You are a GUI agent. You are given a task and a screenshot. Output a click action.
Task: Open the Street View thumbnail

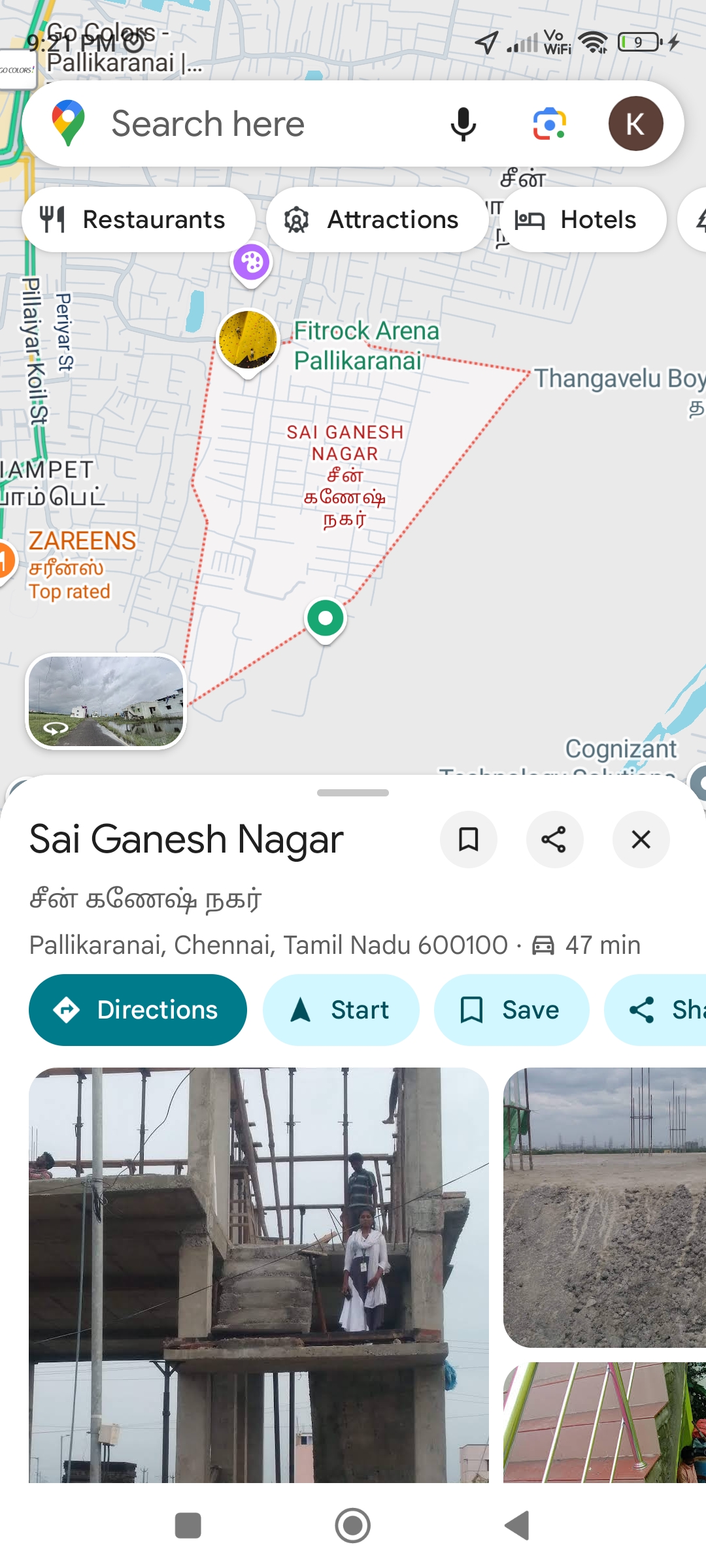(x=106, y=701)
